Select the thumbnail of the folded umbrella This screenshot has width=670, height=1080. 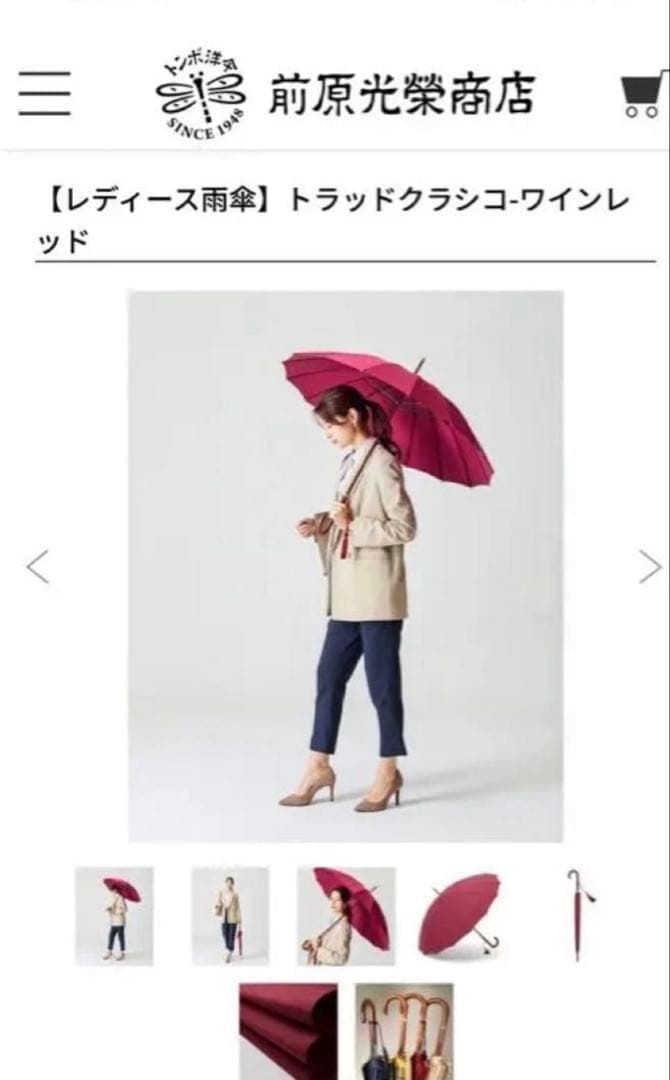point(577,915)
